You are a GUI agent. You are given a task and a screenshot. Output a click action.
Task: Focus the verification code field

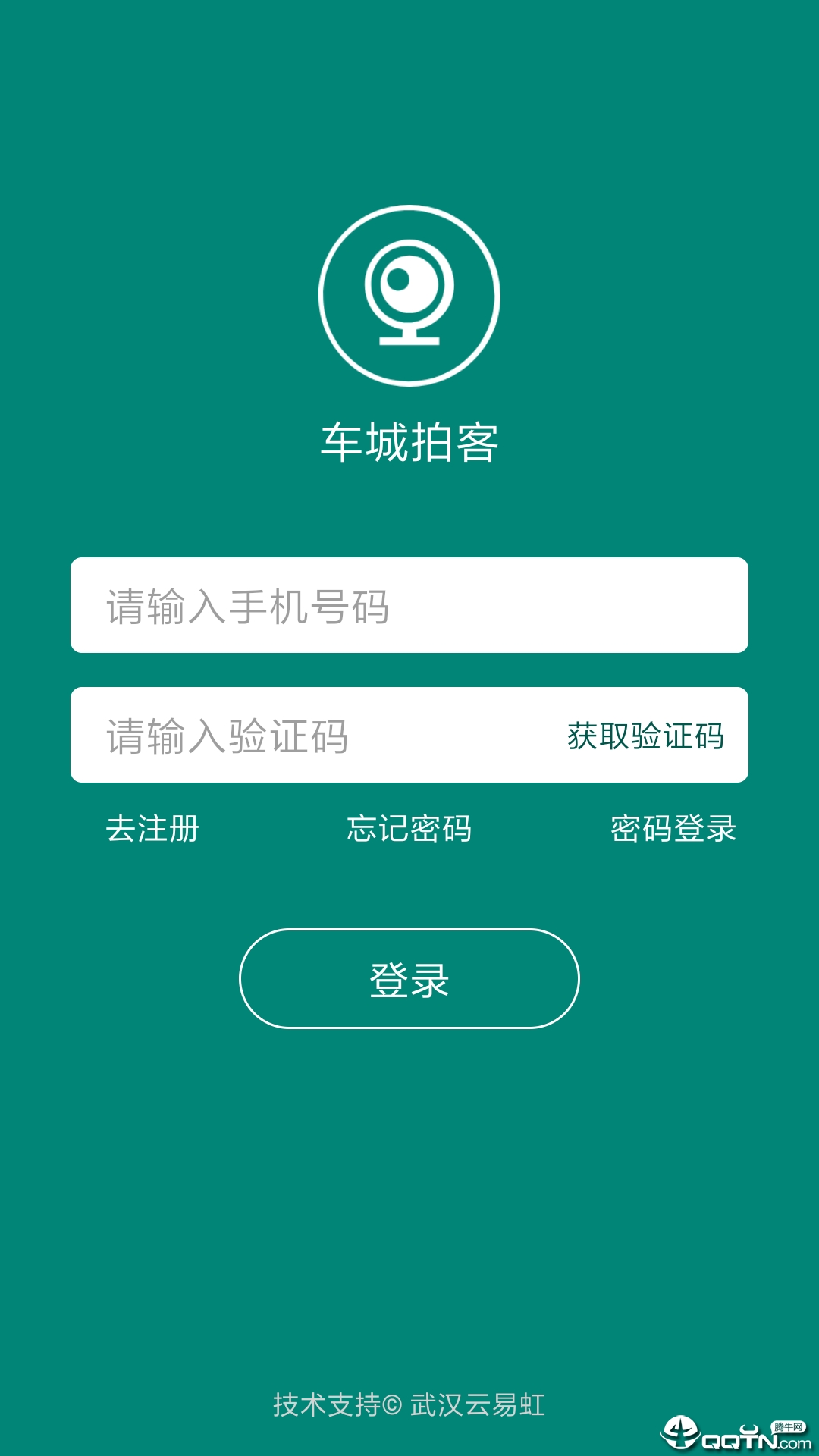click(303, 736)
